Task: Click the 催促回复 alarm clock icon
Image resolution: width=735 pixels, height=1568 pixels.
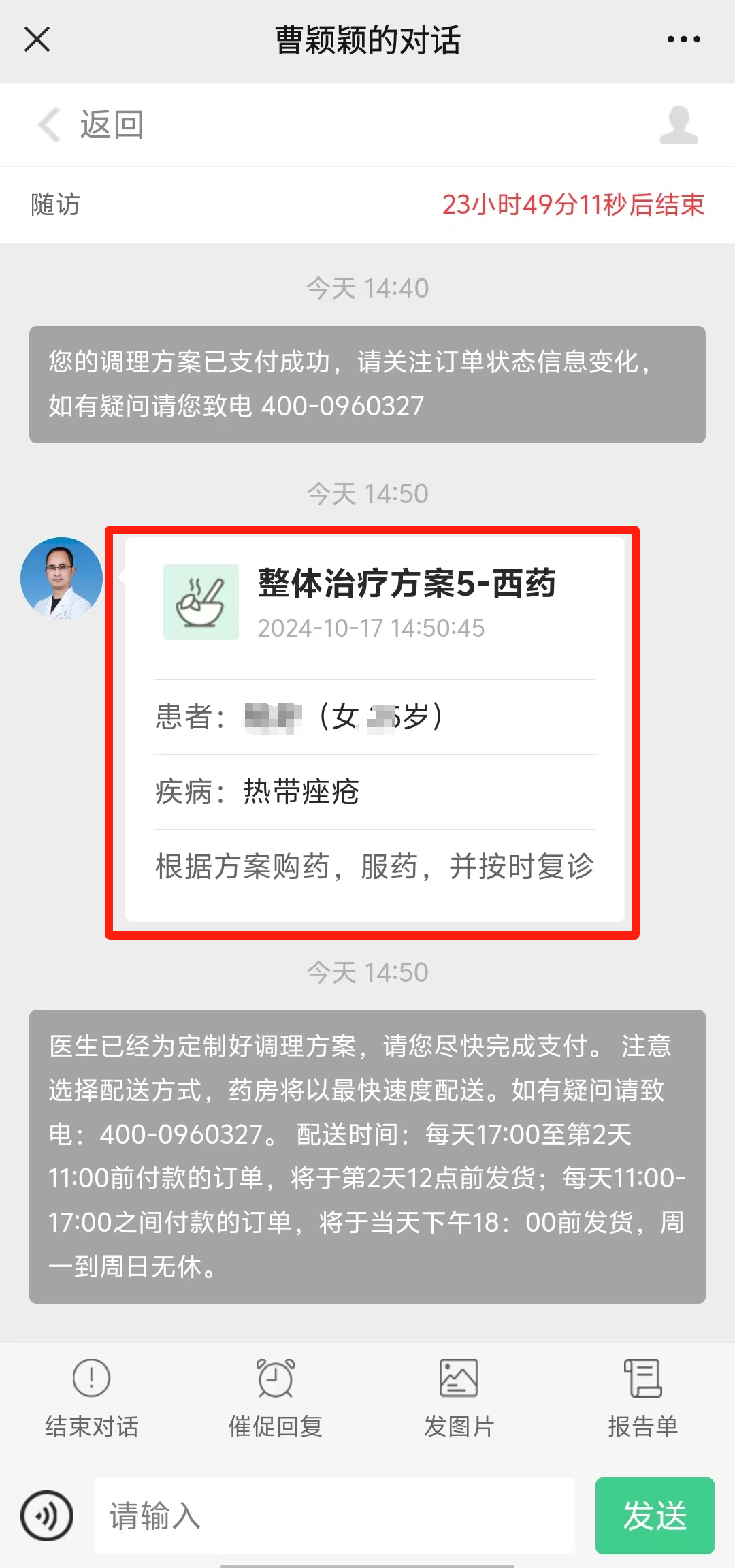Action: point(274,1377)
